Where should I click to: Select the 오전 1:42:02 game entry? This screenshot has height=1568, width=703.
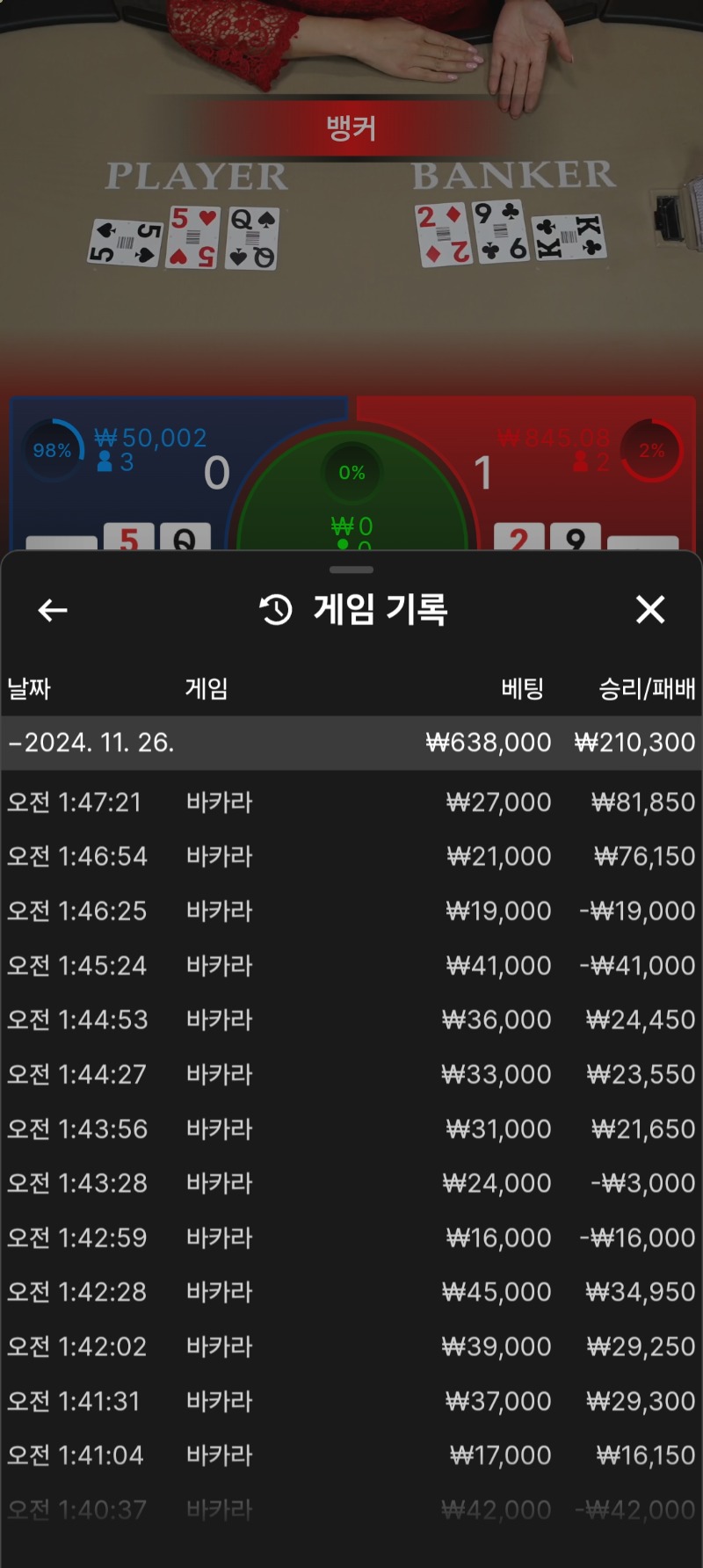click(x=351, y=1347)
